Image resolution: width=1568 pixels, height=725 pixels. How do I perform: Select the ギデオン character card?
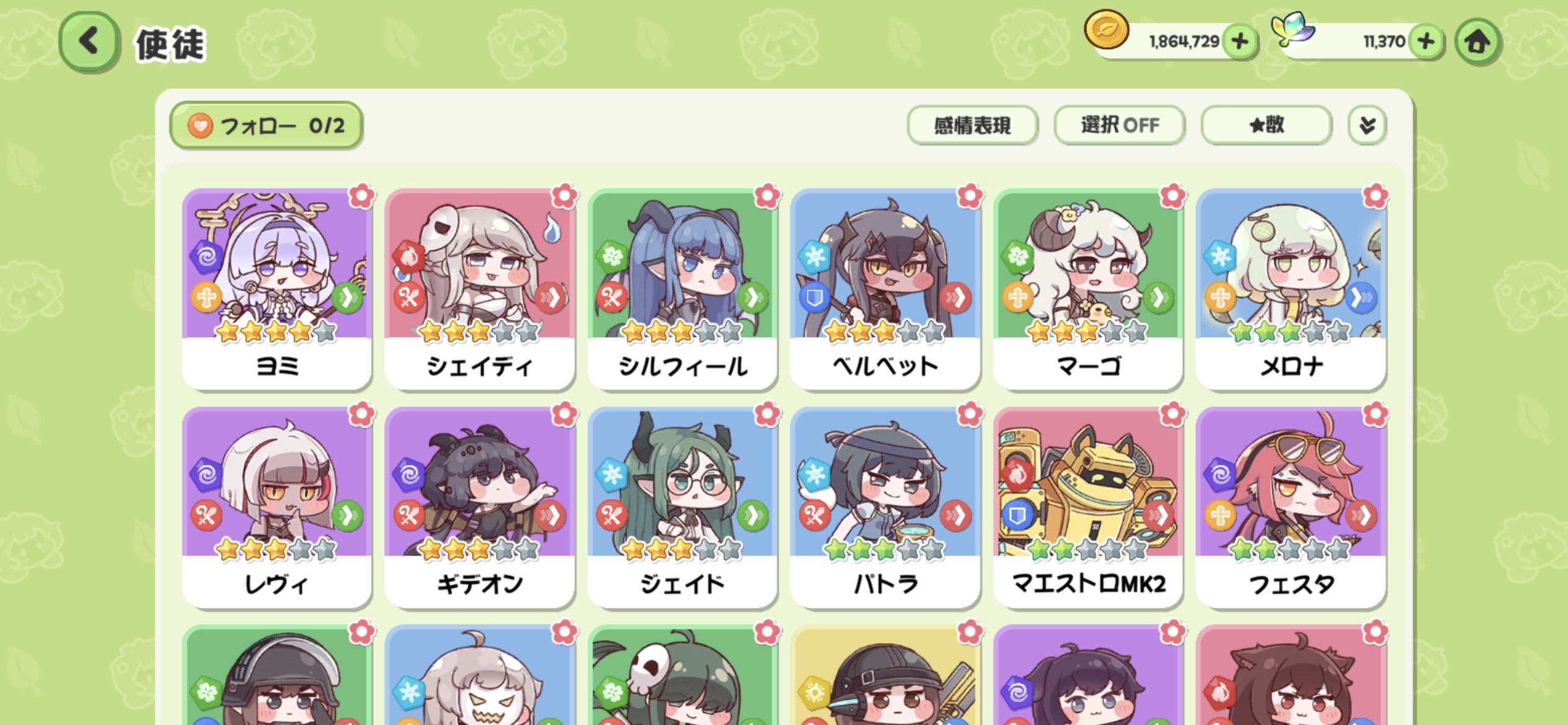pyautogui.click(x=479, y=506)
